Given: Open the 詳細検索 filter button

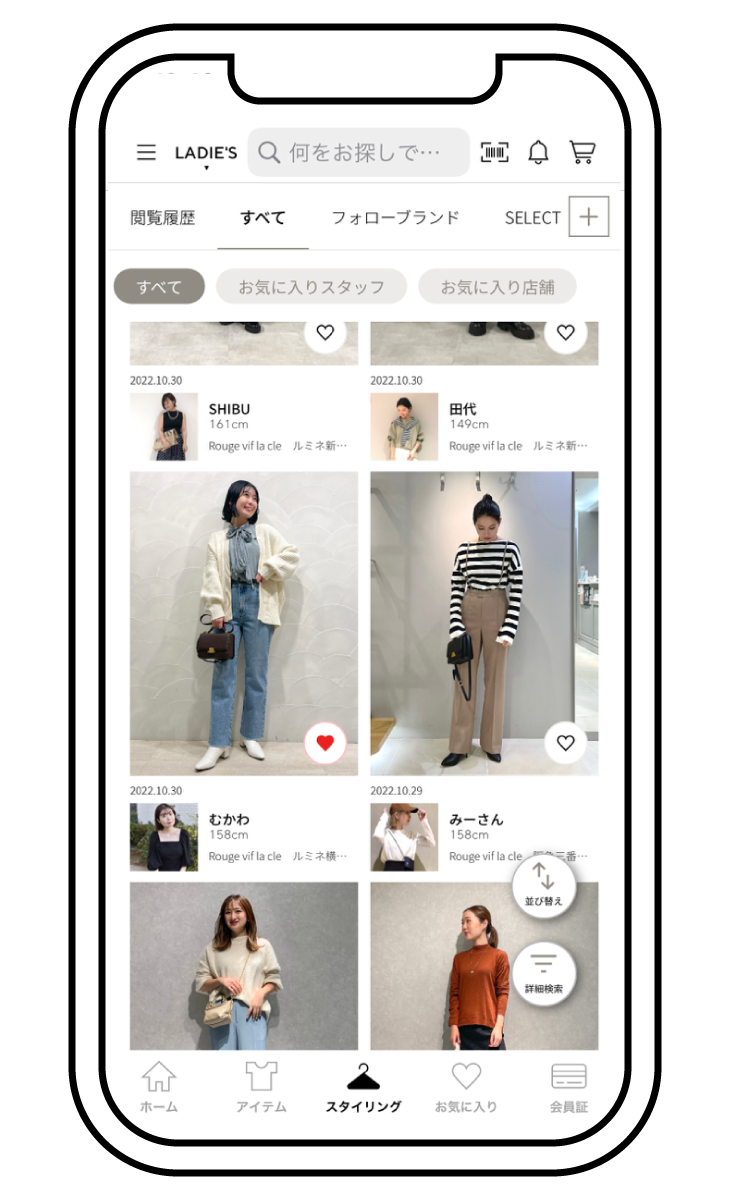Looking at the screenshot, I should [543, 973].
